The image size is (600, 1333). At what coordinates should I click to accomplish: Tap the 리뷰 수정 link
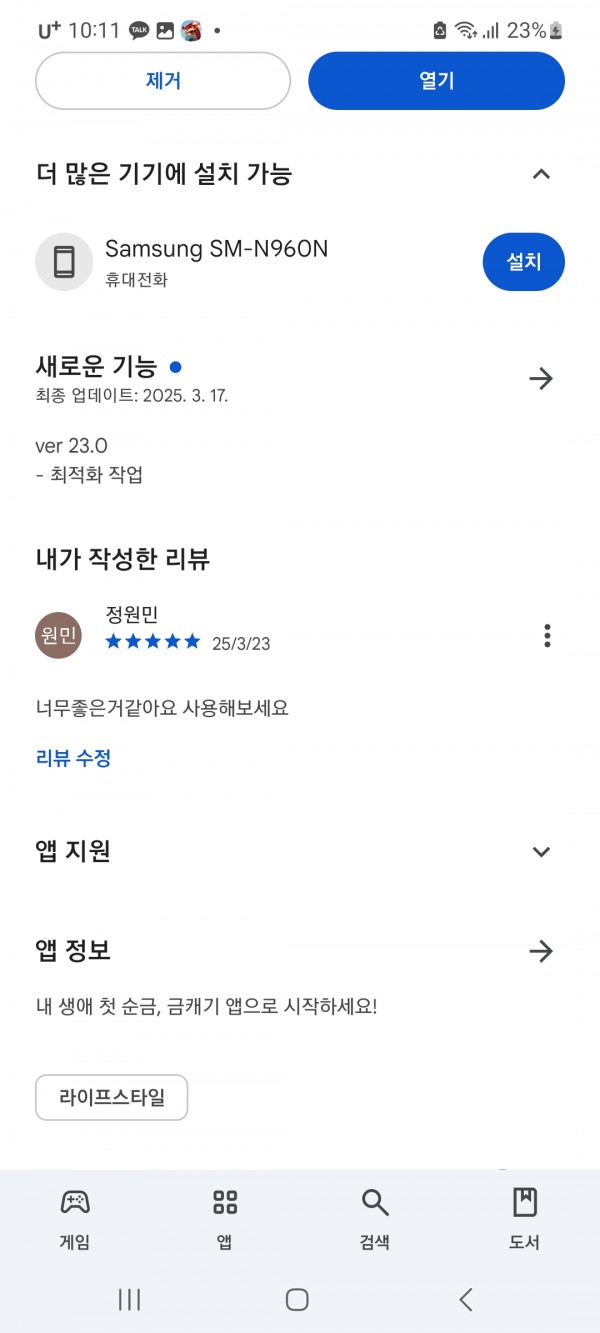(x=73, y=758)
